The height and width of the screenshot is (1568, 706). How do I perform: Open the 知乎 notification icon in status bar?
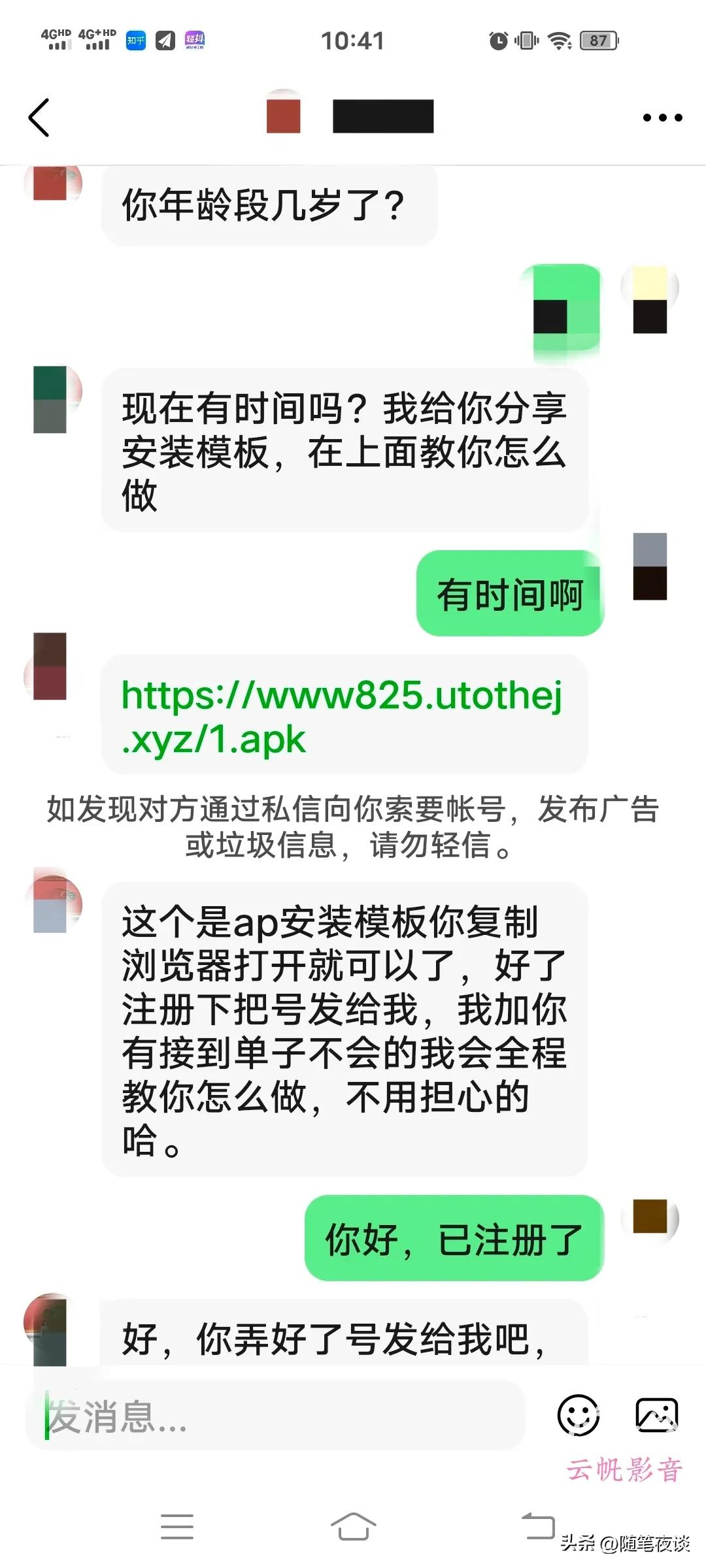[x=135, y=41]
